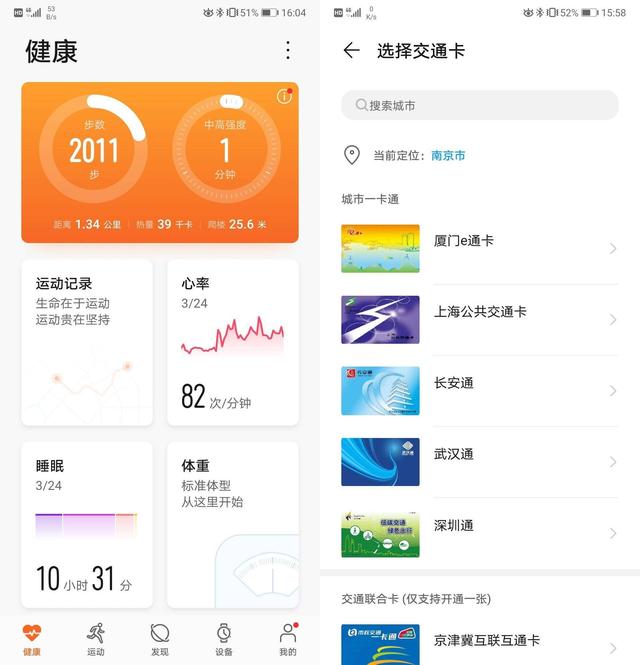Tap the current location 南京市 link

pos(448,156)
